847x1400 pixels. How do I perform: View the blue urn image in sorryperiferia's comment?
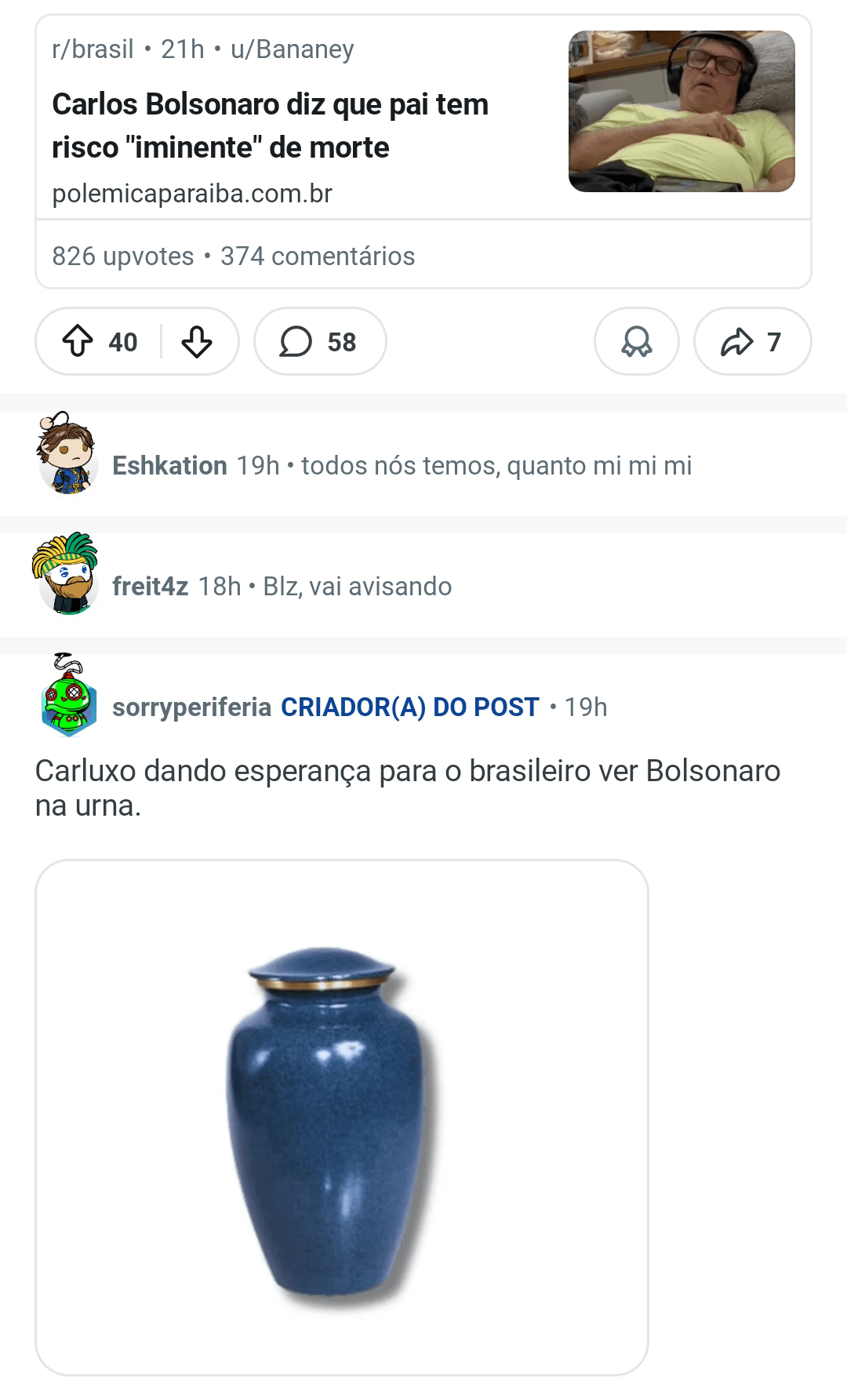(x=341, y=1117)
